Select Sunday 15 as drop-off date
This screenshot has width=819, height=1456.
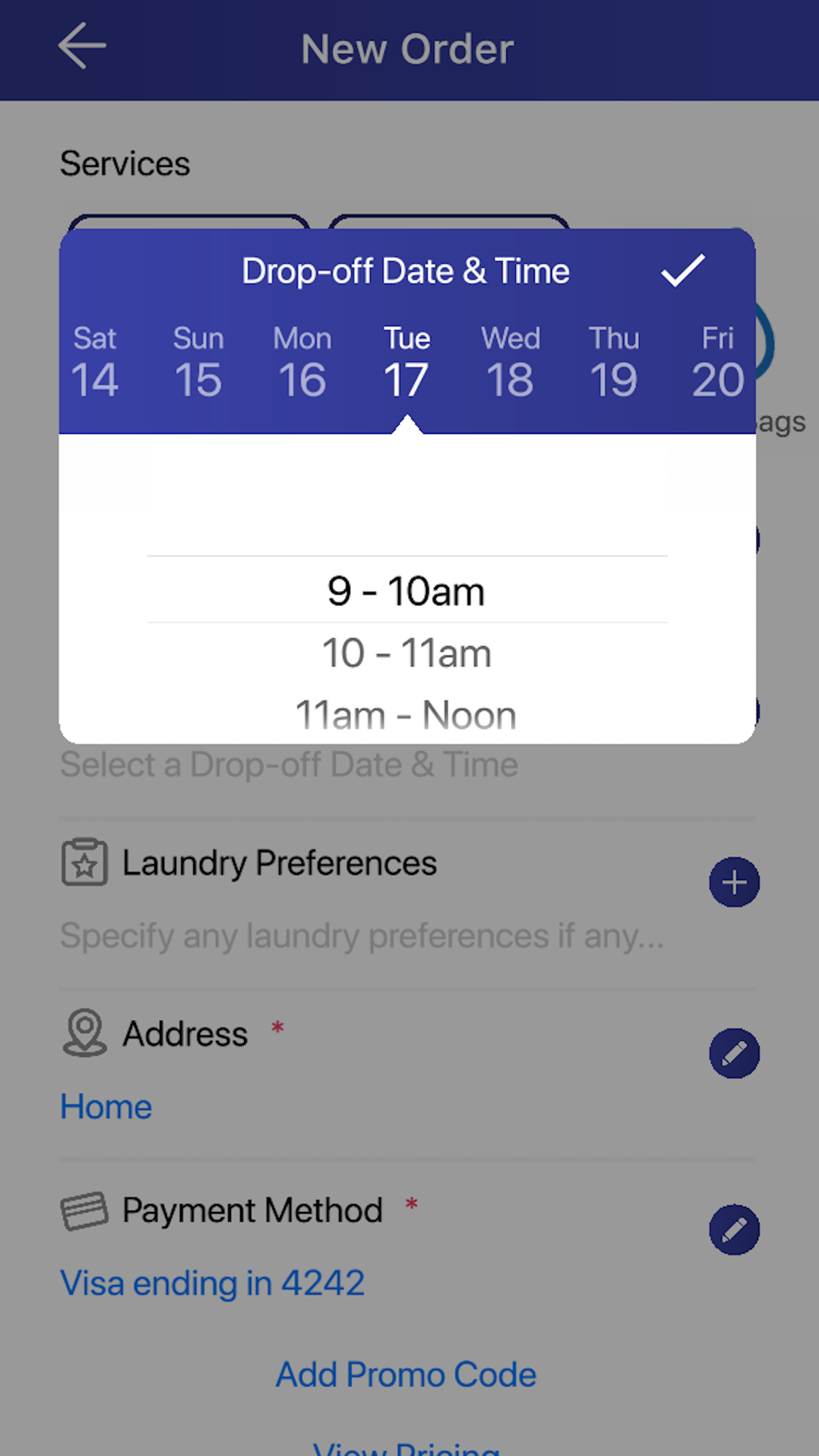tap(198, 362)
